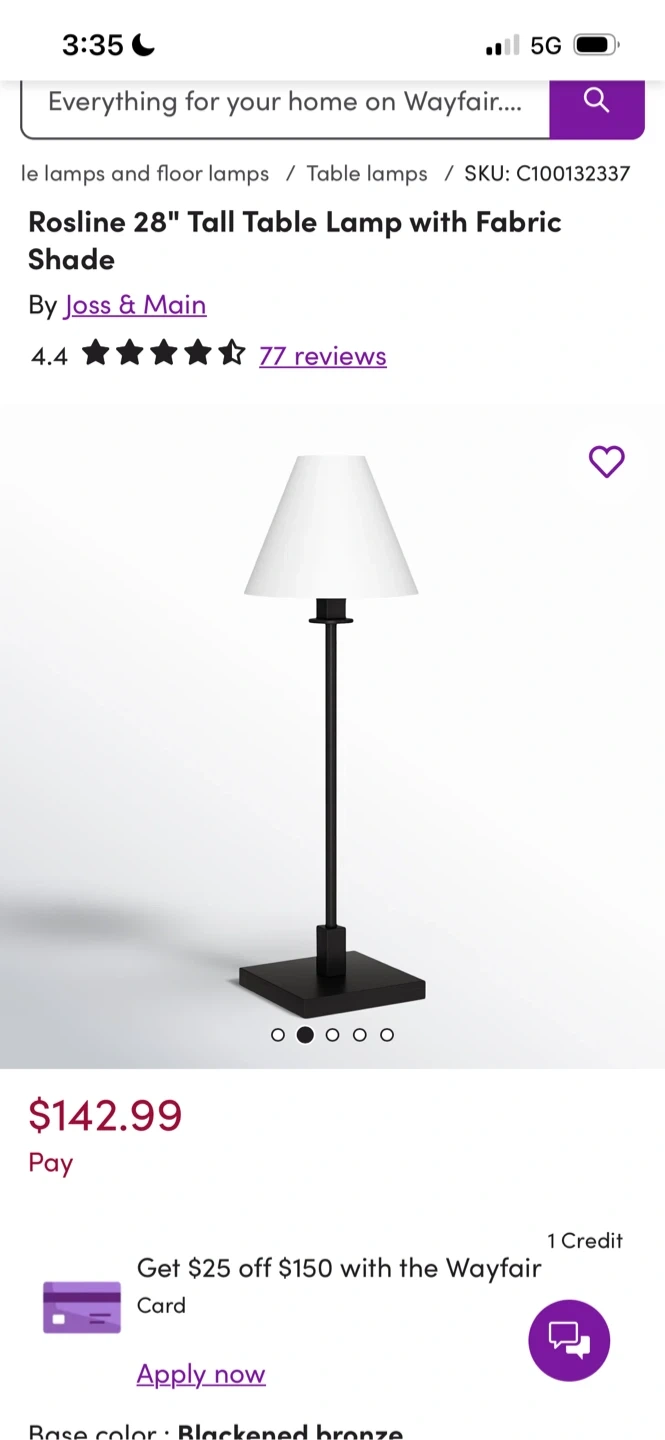Save lamp to favorites with heart icon
The image size is (665, 1440).
[x=606, y=461]
